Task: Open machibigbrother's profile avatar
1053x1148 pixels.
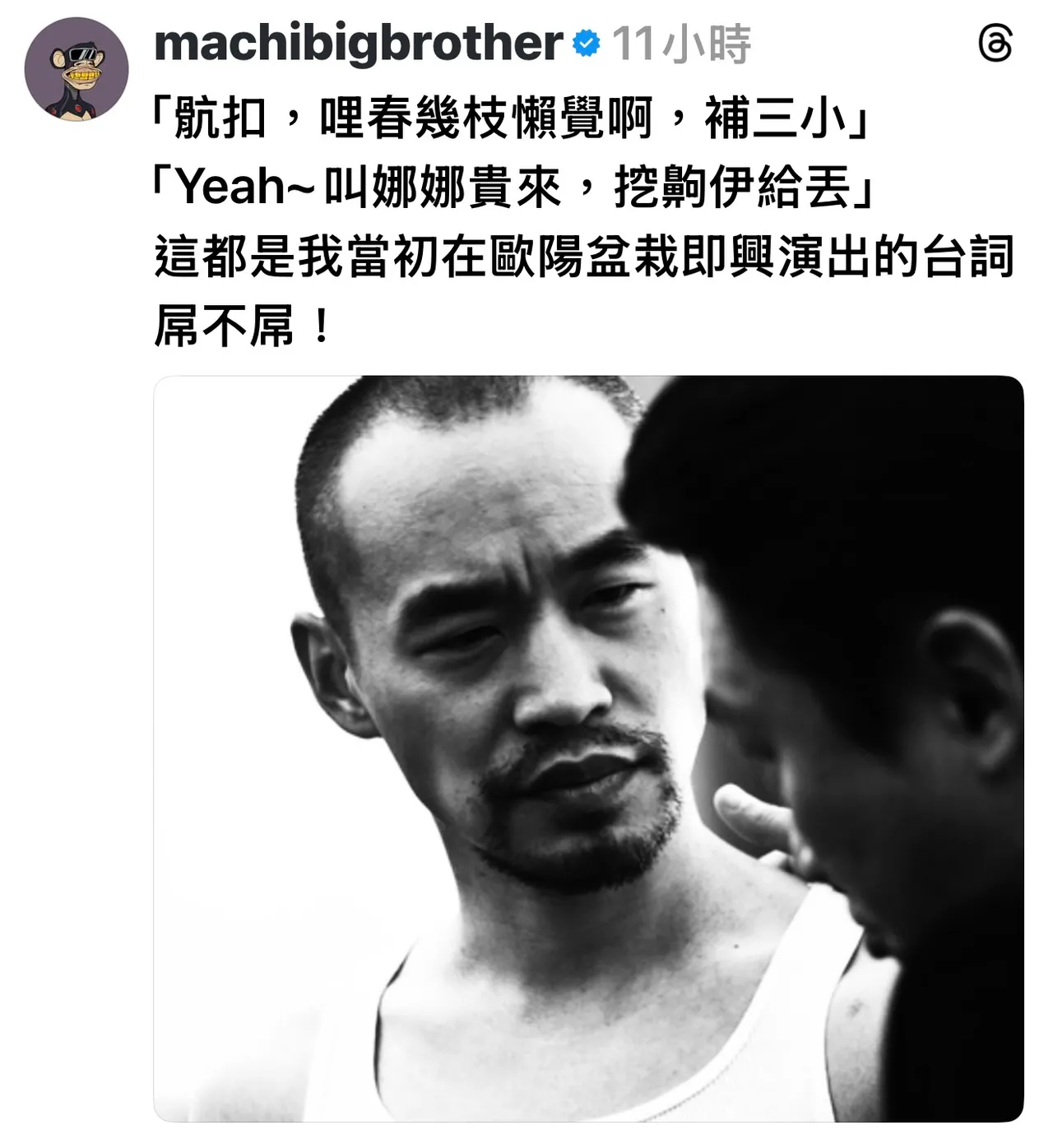Action: point(77,69)
